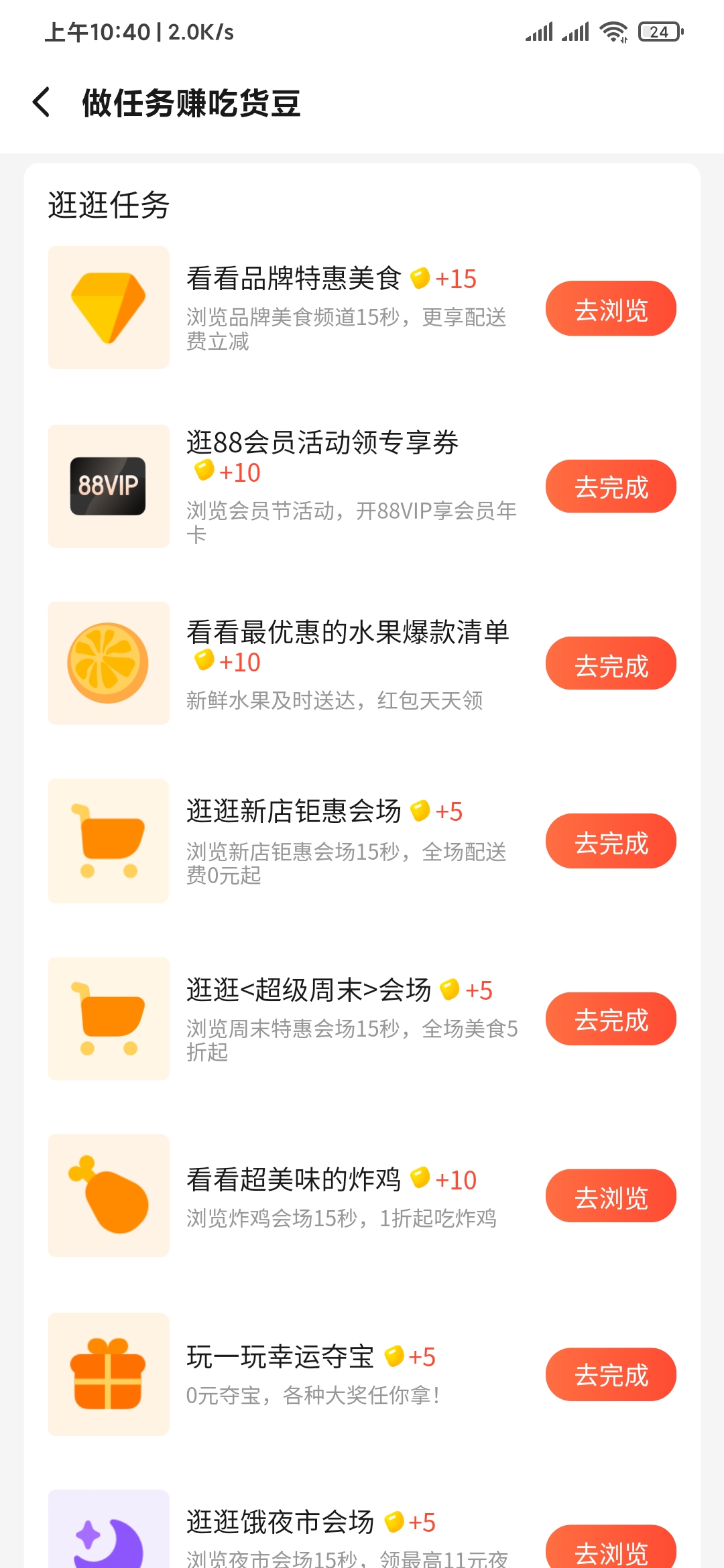Viewport: 724px width, 1568px height.
Task: Click 去完成 for 玩一玩幸运夺宝
Action: (x=611, y=1374)
